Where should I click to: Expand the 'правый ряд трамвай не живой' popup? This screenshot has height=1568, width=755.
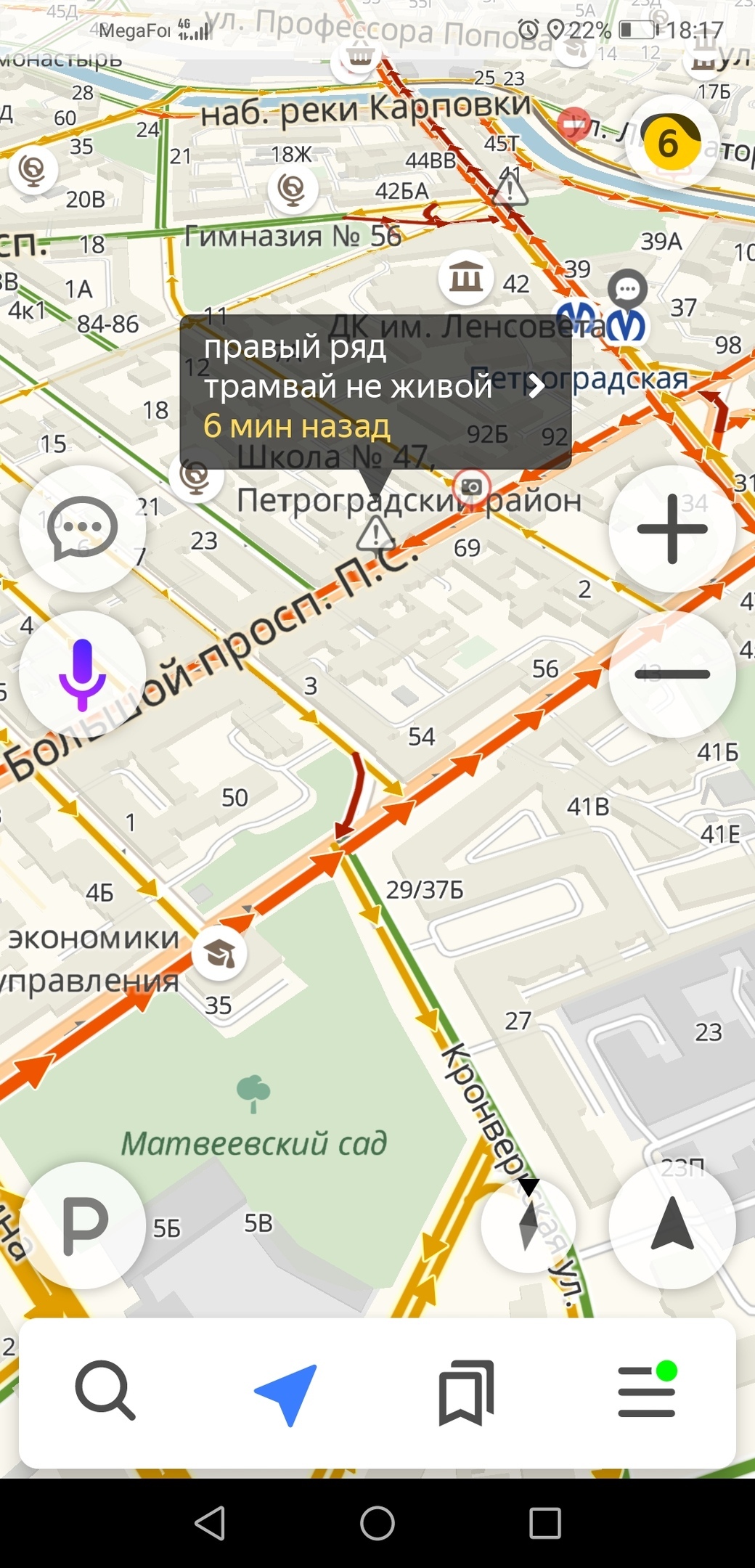click(x=536, y=386)
